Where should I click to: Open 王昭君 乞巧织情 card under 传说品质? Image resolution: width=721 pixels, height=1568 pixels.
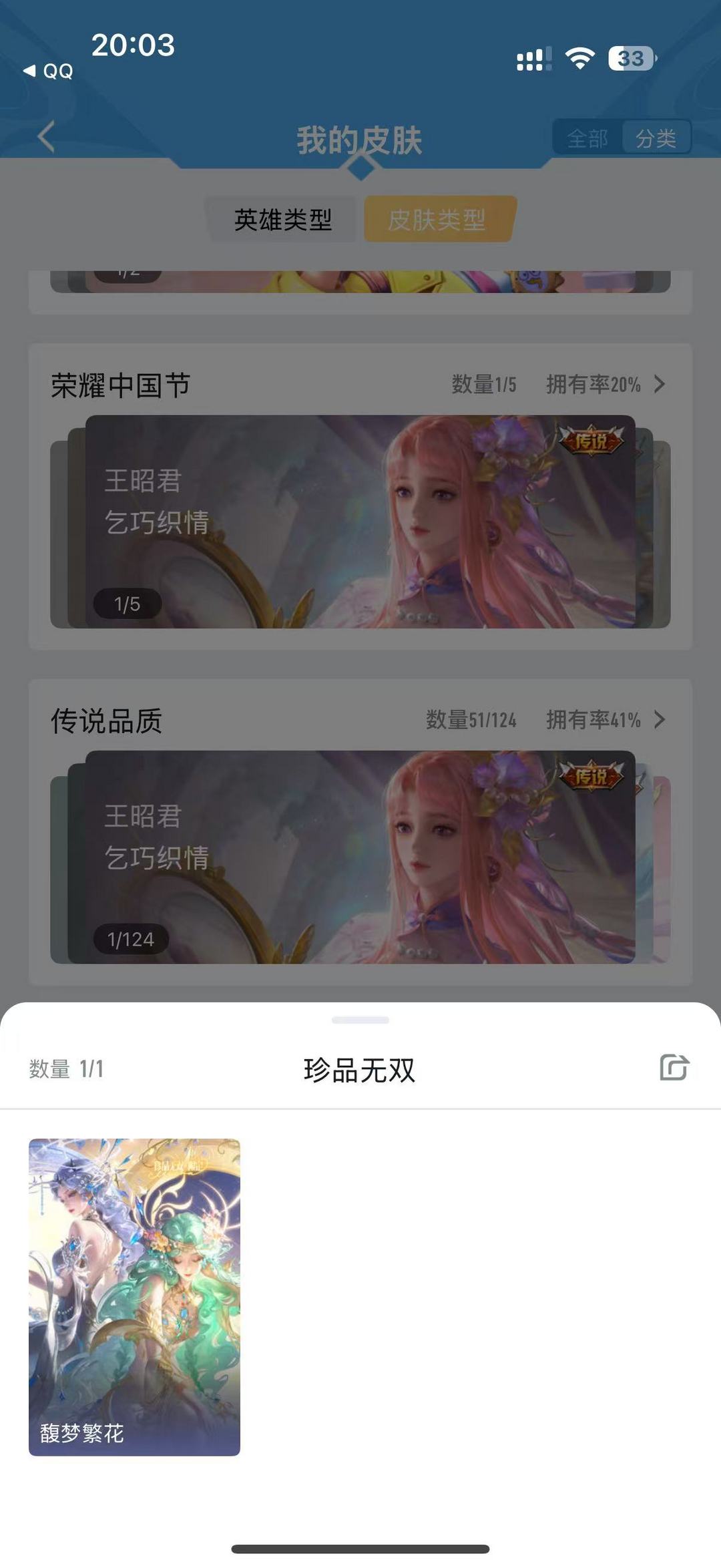click(x=360, y=857)
